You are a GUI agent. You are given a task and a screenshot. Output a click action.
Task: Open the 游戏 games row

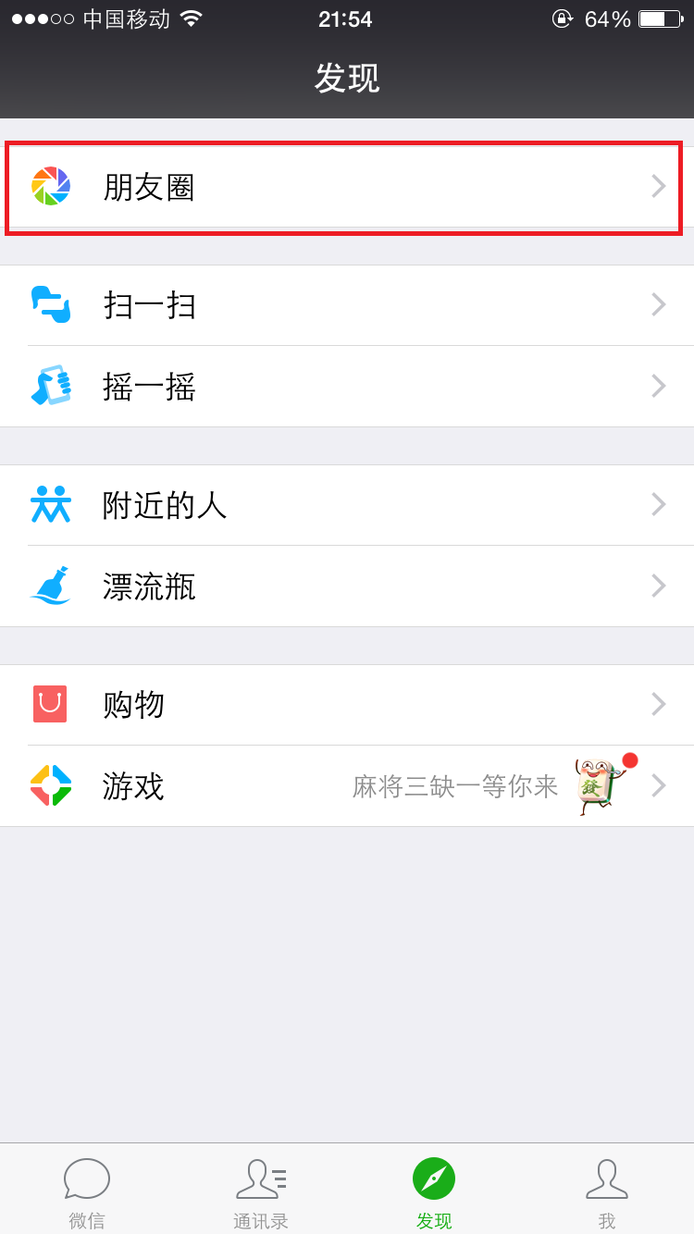(347, 786)
